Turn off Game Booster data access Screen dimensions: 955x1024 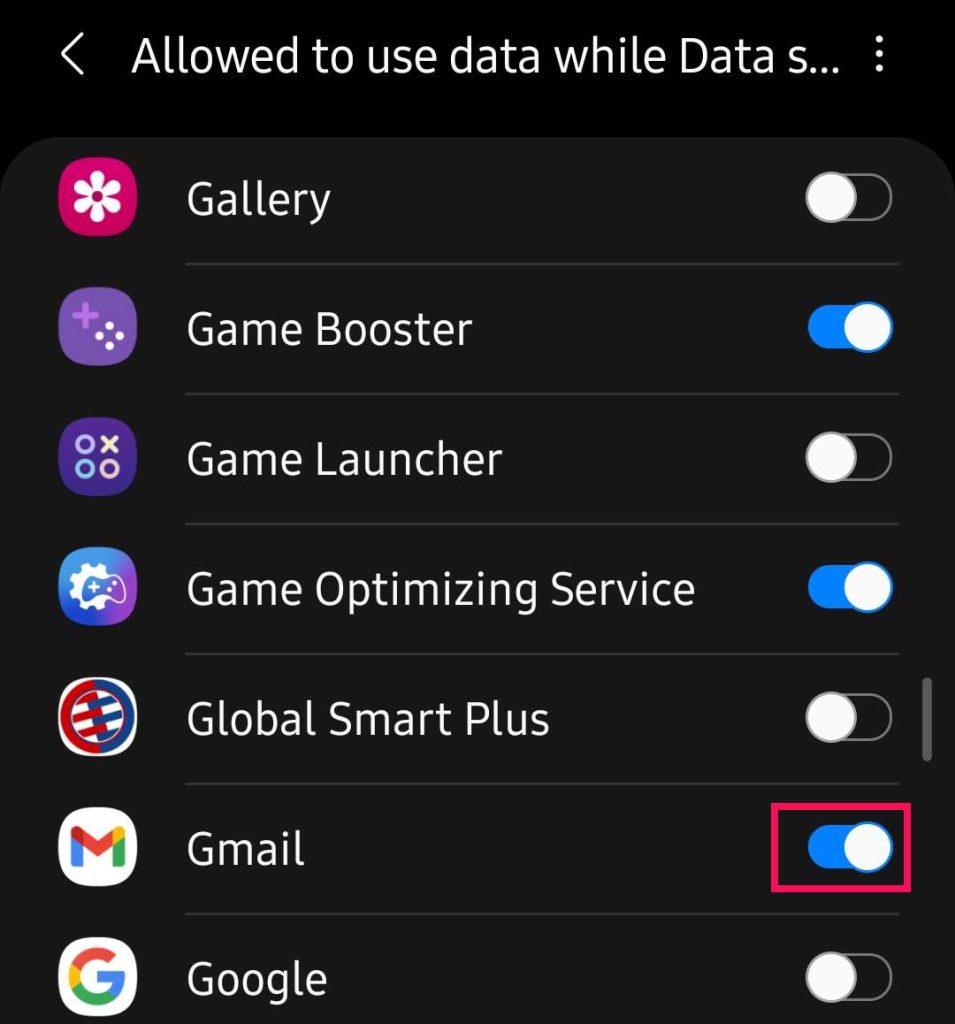[x=848, y=329]
